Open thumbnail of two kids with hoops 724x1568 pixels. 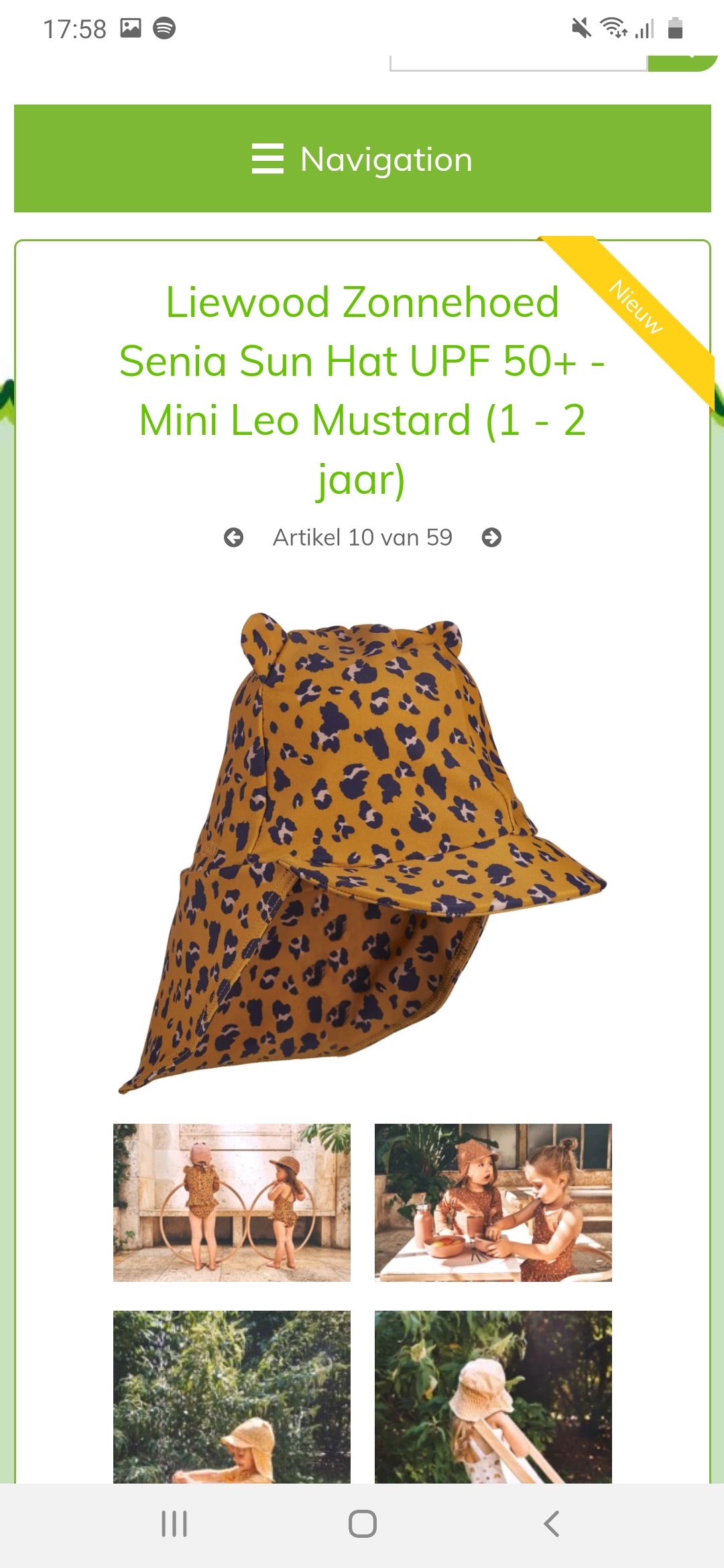pyautogui.click(x=232, y=1203)
